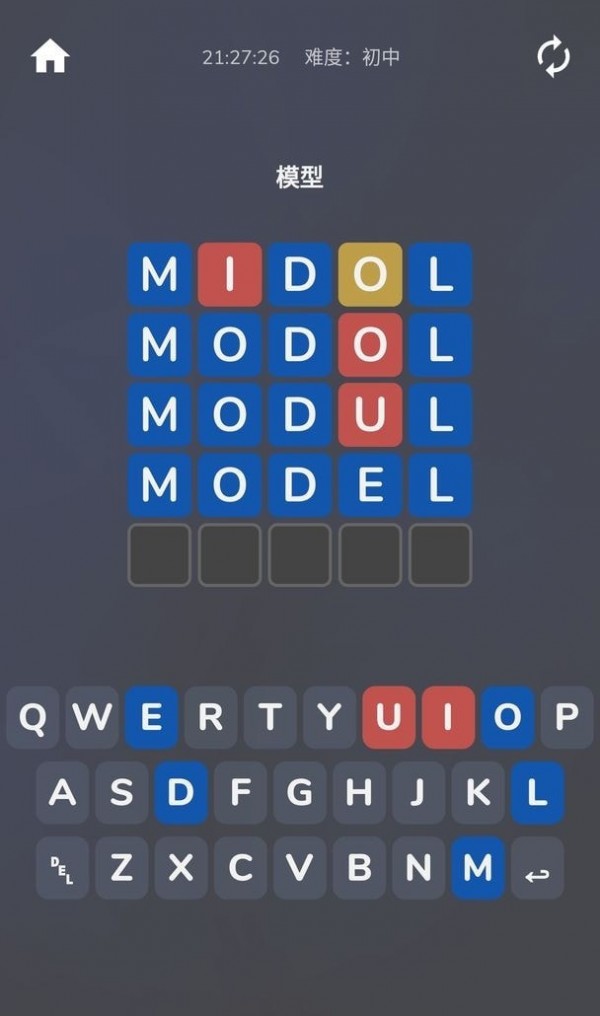Type the letter Z
The height and width of the screenshot is (1016, 600).
coord(122,868)
